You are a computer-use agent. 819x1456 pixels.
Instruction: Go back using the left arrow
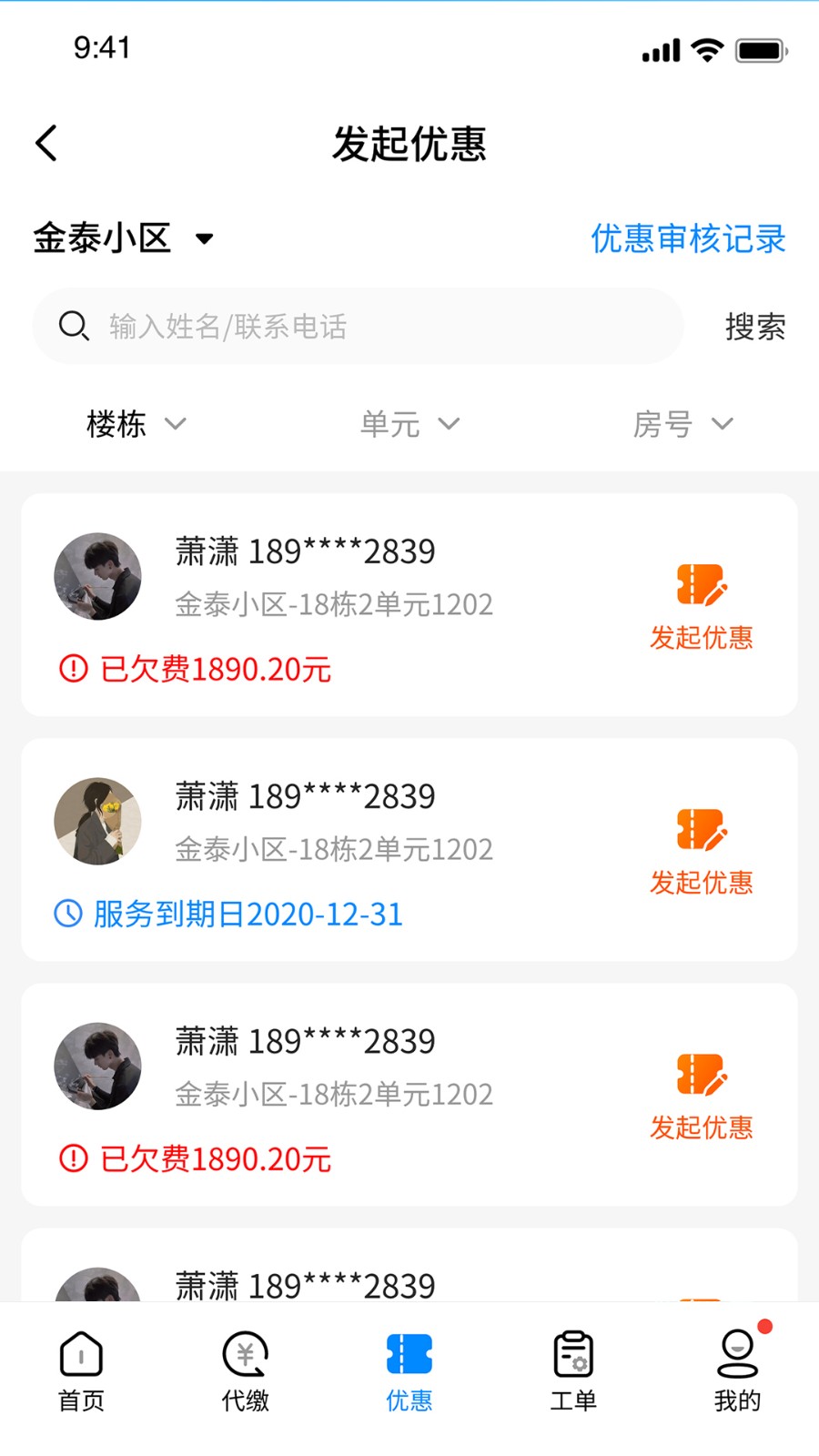click(46, 143)
